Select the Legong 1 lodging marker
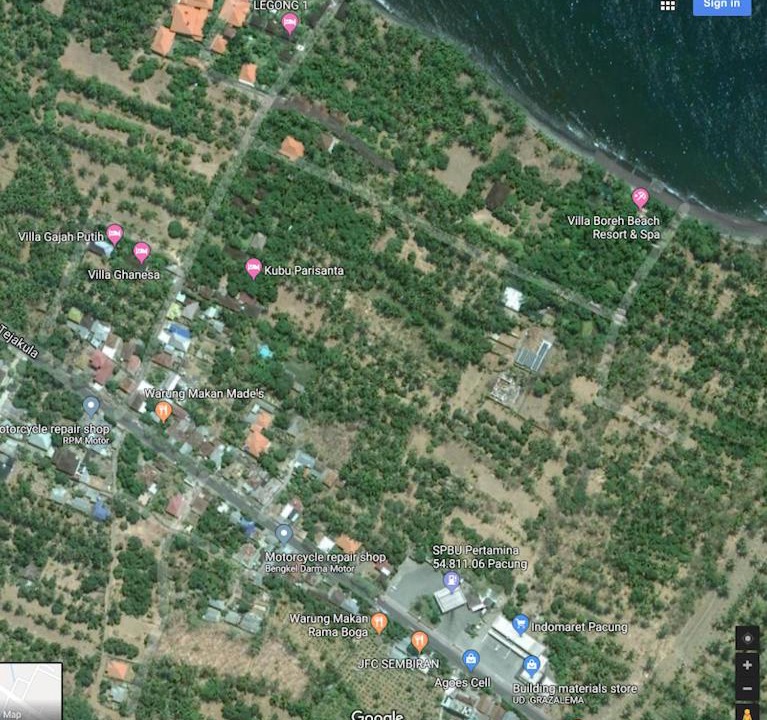767x720 pixels. coord(290,23)
